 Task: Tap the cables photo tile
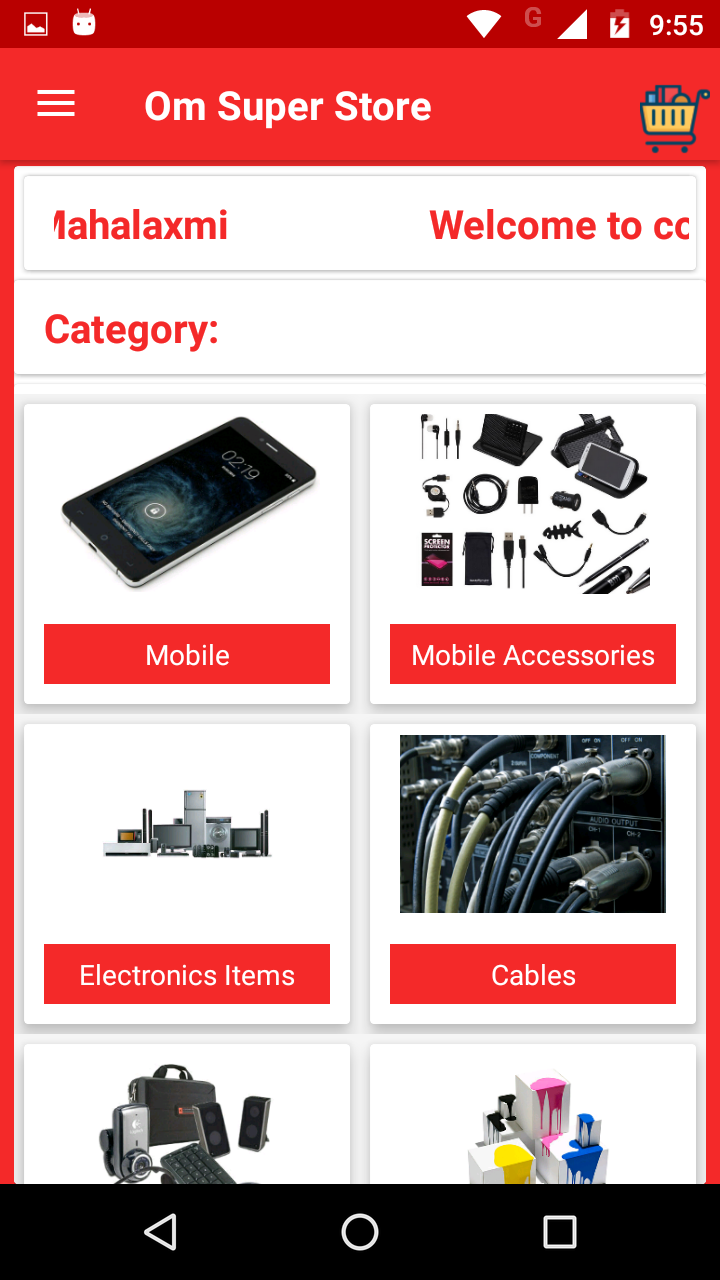tap(533, 823)
